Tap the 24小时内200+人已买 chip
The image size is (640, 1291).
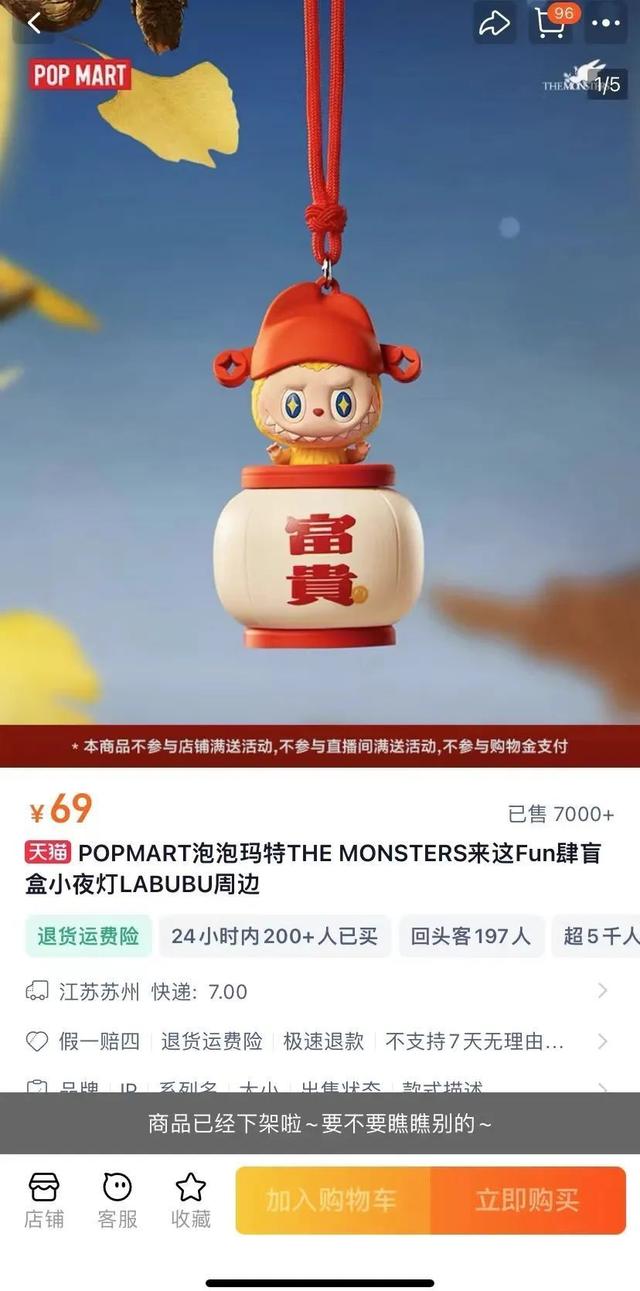pos(275,936)
